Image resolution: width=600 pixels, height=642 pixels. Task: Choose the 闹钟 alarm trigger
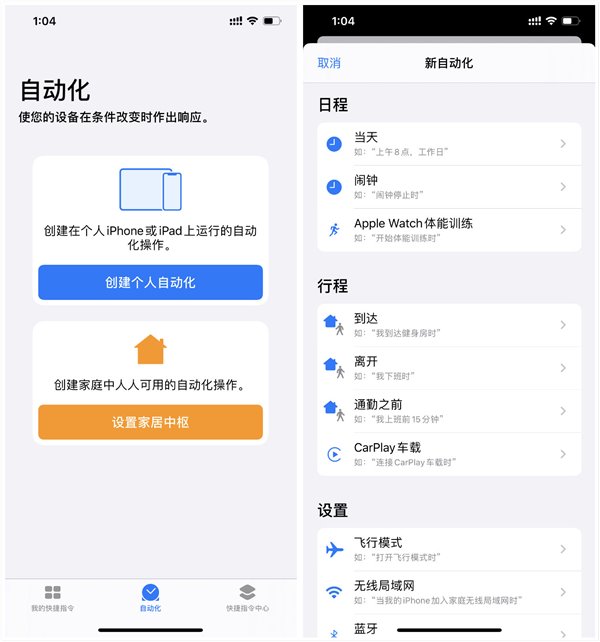(448, 187)
